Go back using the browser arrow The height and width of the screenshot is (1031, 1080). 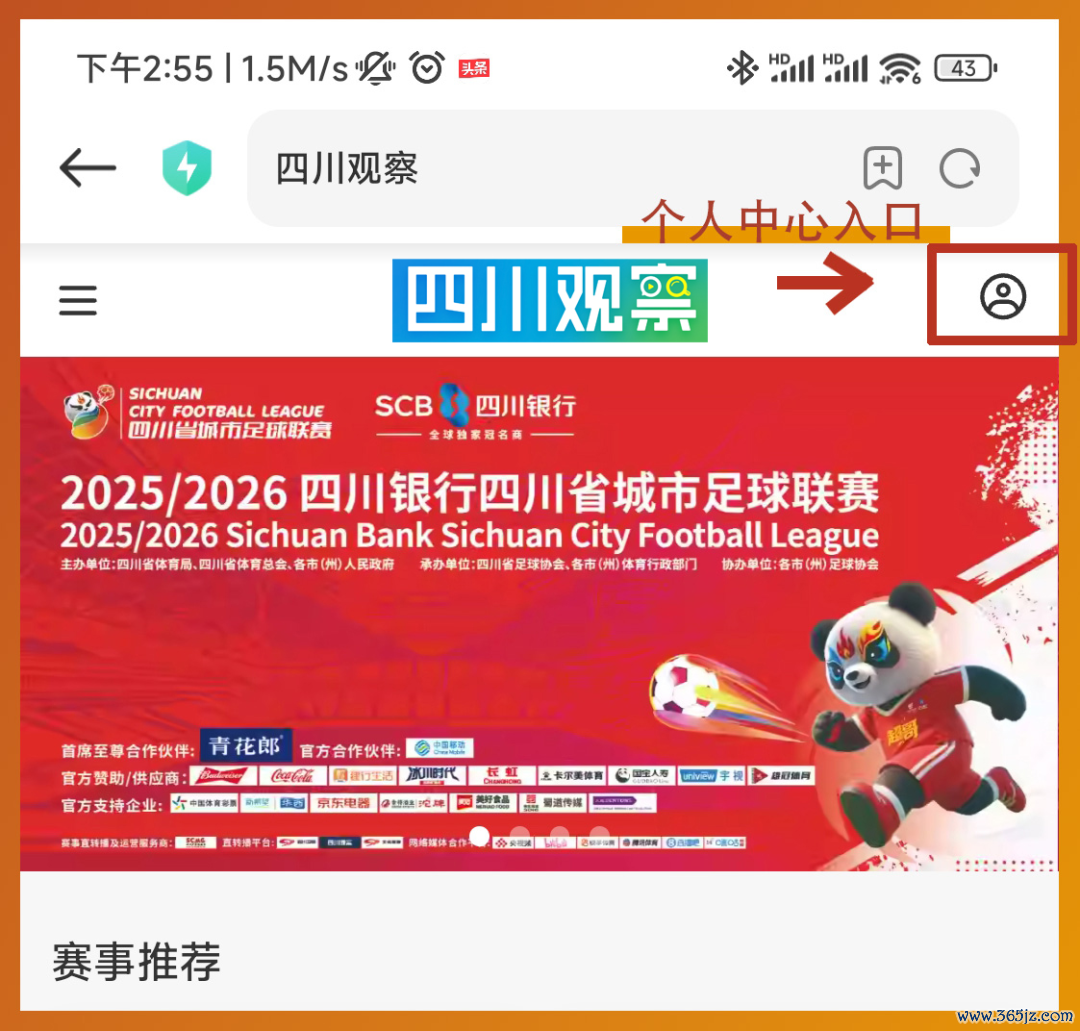(88, 168)
